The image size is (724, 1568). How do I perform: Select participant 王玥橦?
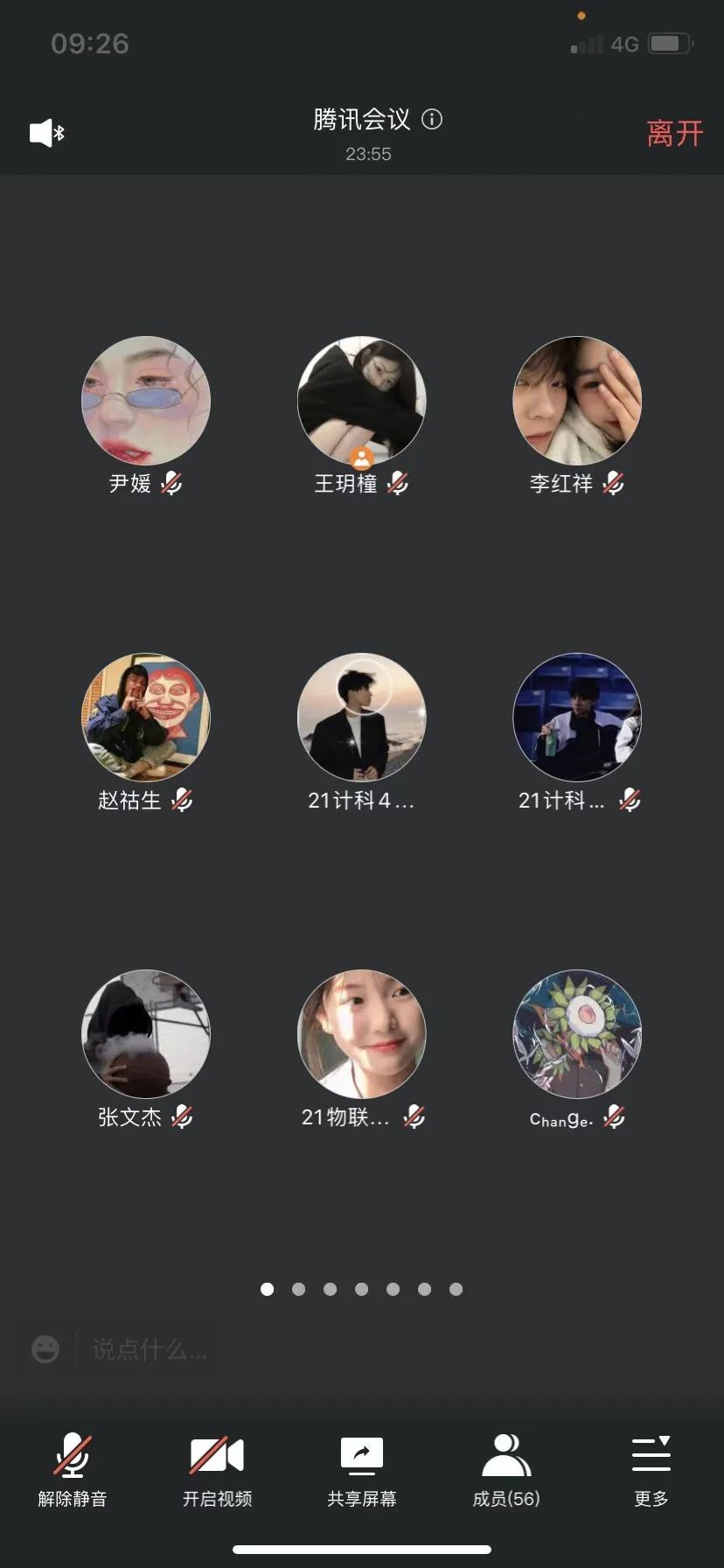(x=362, y=401)
